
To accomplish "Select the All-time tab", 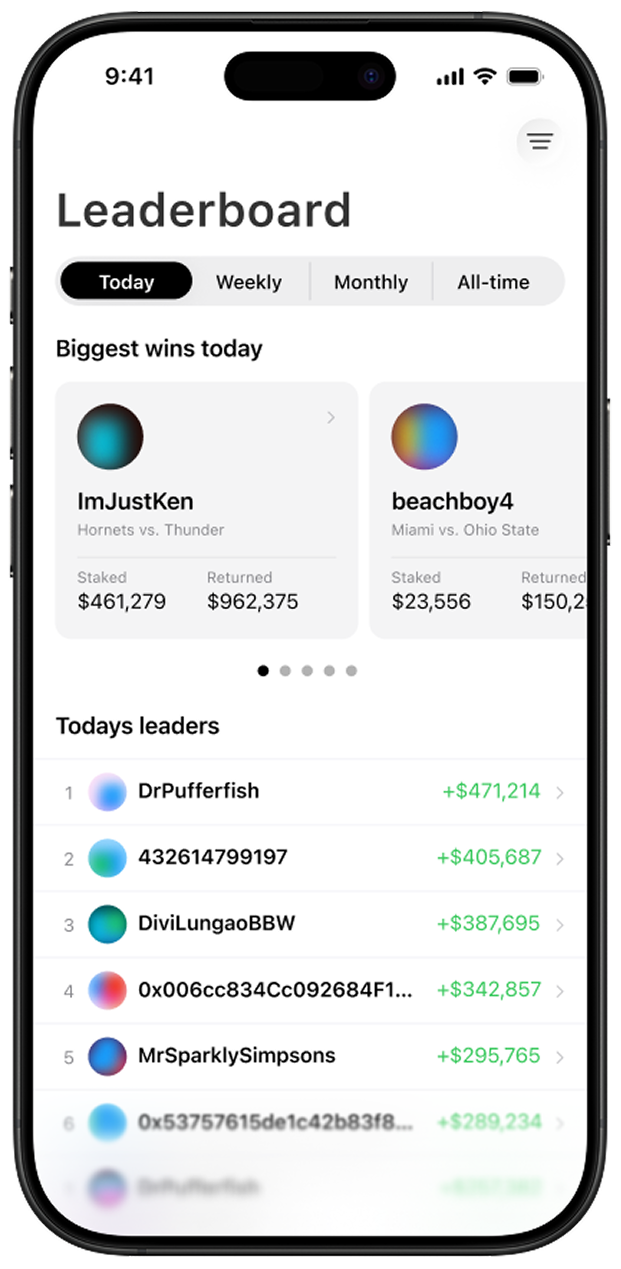I will coord(493,282).
